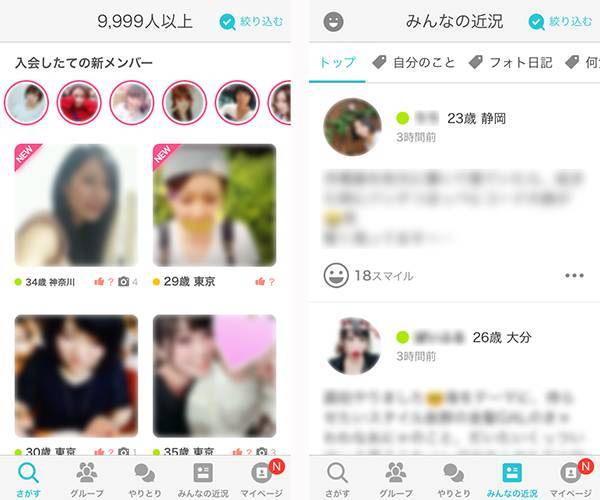Viewport: 600px width, 500px height.
Task: Open overflow menu on the 23歳 静岡 post
Action: click(574, 275)
